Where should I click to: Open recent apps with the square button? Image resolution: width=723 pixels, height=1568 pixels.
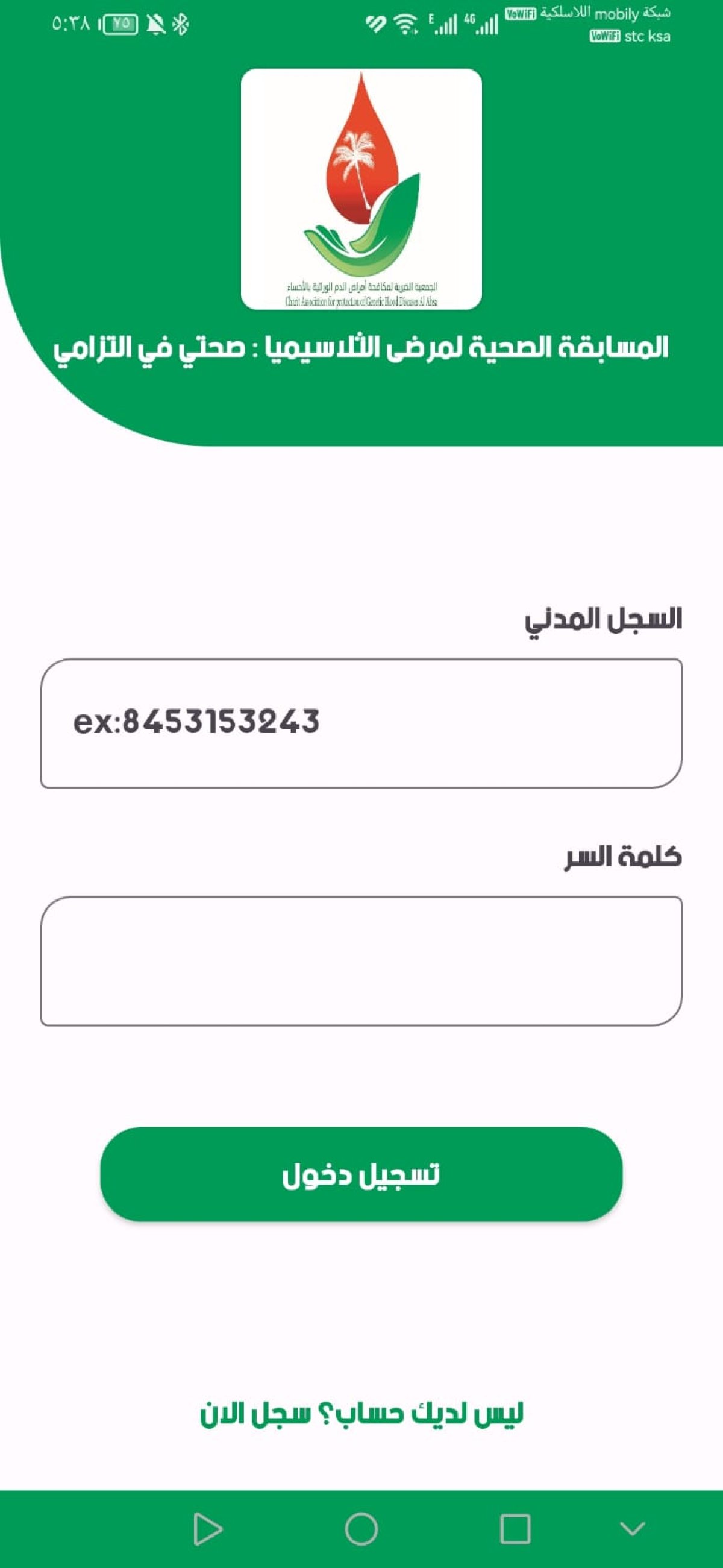pos(515,1529)
